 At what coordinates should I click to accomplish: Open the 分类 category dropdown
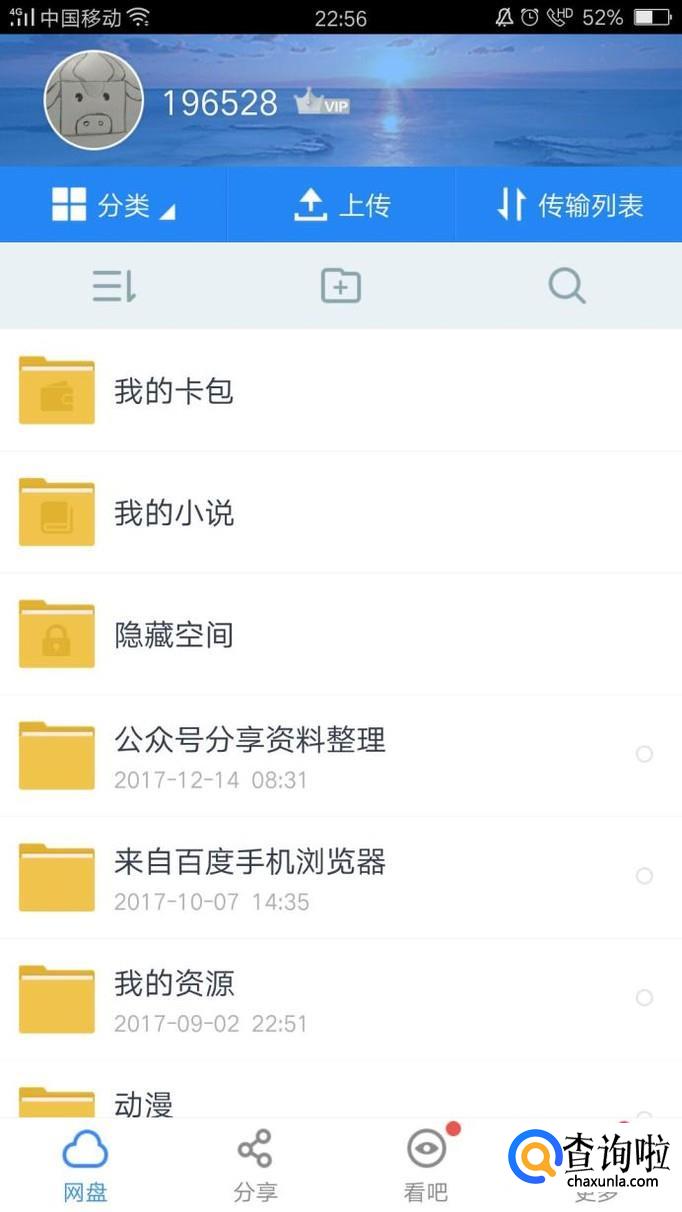pyautogui.click(x=113, y=205)
